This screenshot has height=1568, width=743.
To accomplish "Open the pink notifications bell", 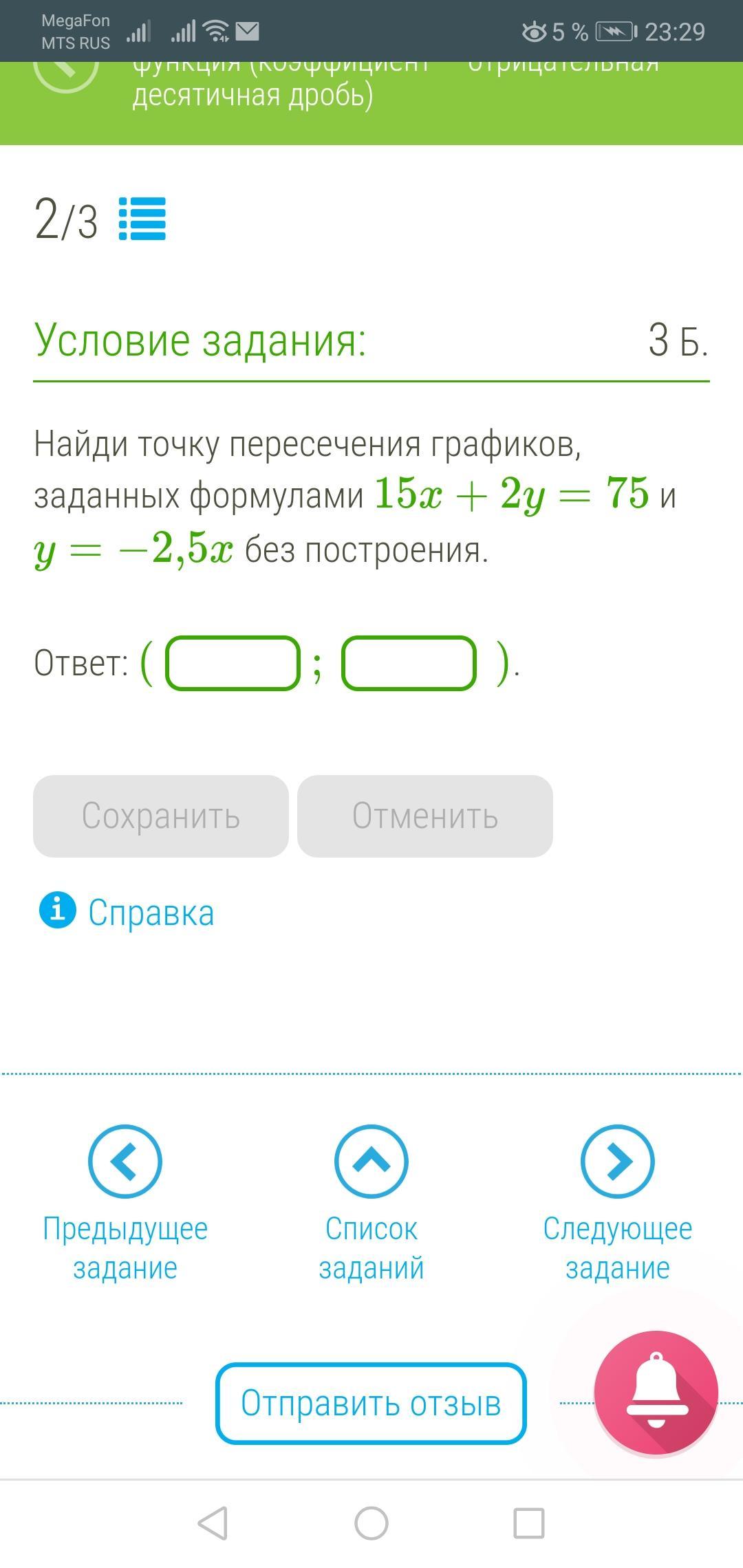I will [x=656, y=1393].
